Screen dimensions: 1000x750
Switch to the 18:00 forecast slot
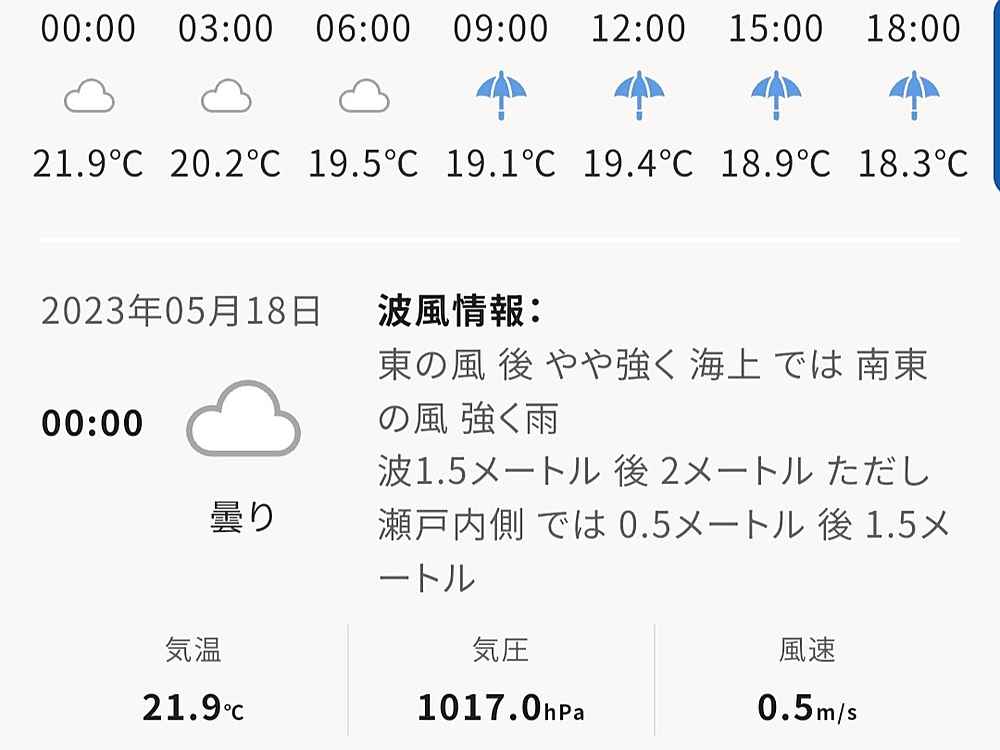click(913, 97)
